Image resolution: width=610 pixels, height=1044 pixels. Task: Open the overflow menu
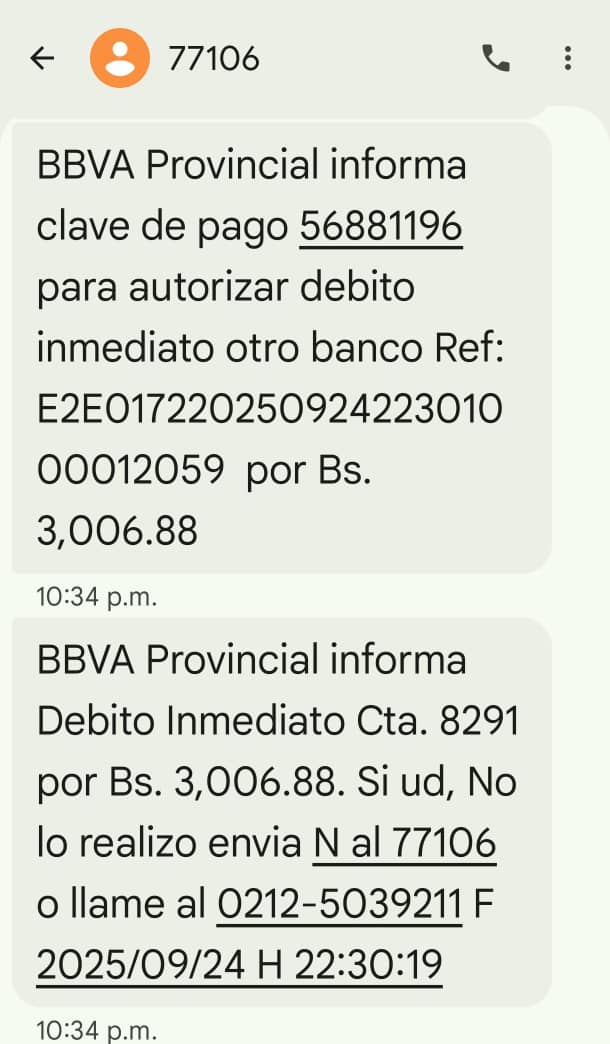[568, 59]
